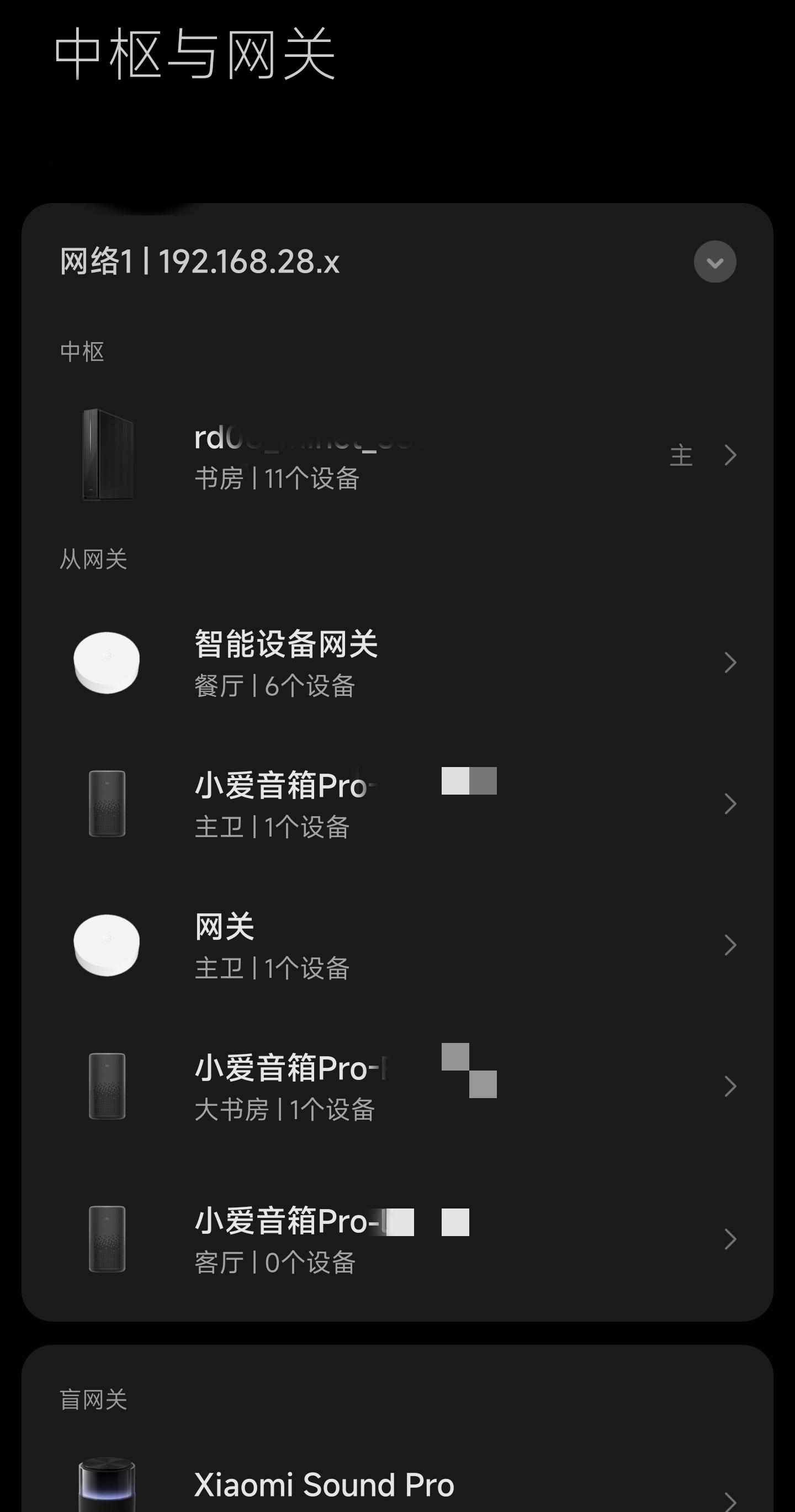
Task: Collapse the 网络1 section via its chevron
Action: 714,262
